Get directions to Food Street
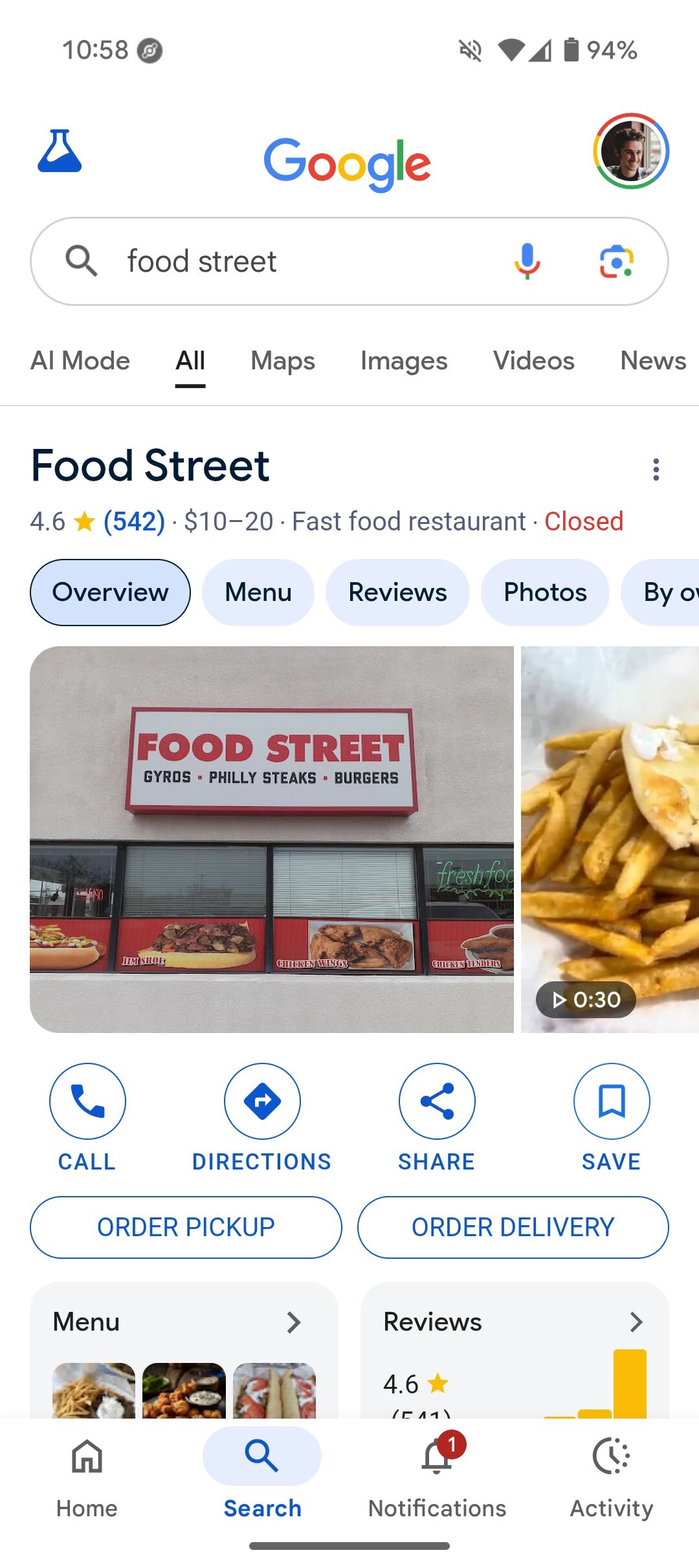Image resolution: width=699 pixels, height=1568 pixels. pyautogui.click(x=262, y=1102)
